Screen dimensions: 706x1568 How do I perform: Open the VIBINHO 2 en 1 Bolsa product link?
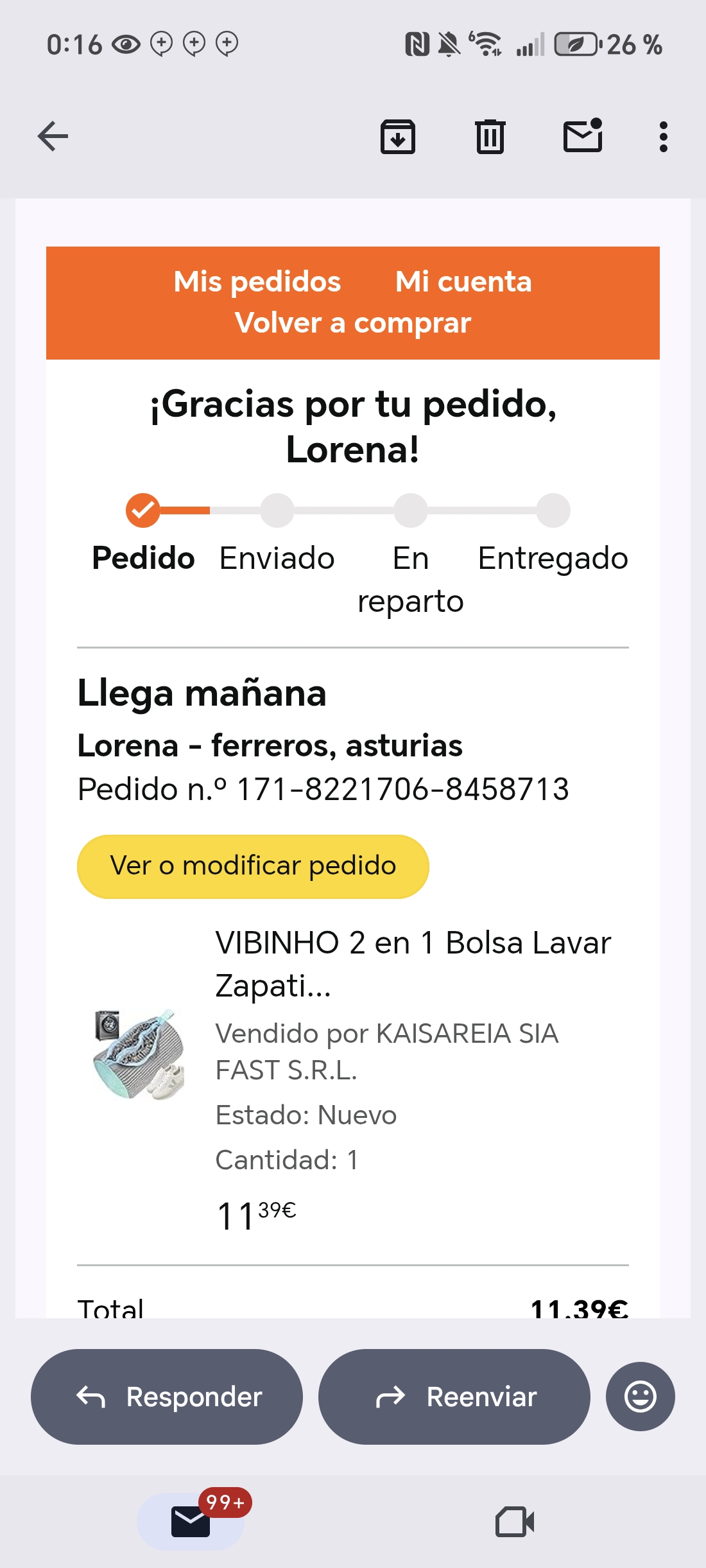[x=413, y=963]
